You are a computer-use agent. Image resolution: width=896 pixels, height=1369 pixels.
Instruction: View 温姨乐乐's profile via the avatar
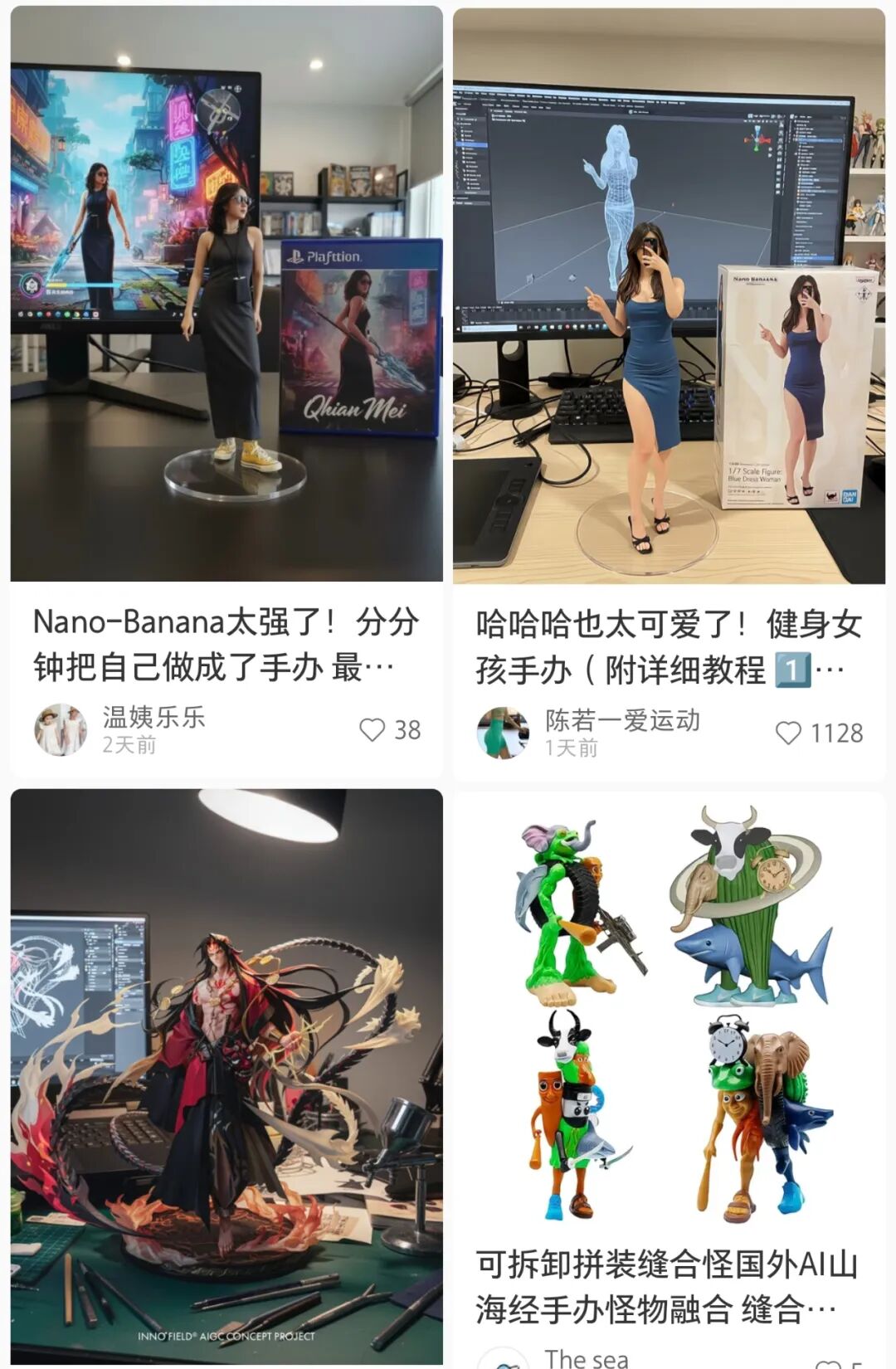(x=61, y=730)
